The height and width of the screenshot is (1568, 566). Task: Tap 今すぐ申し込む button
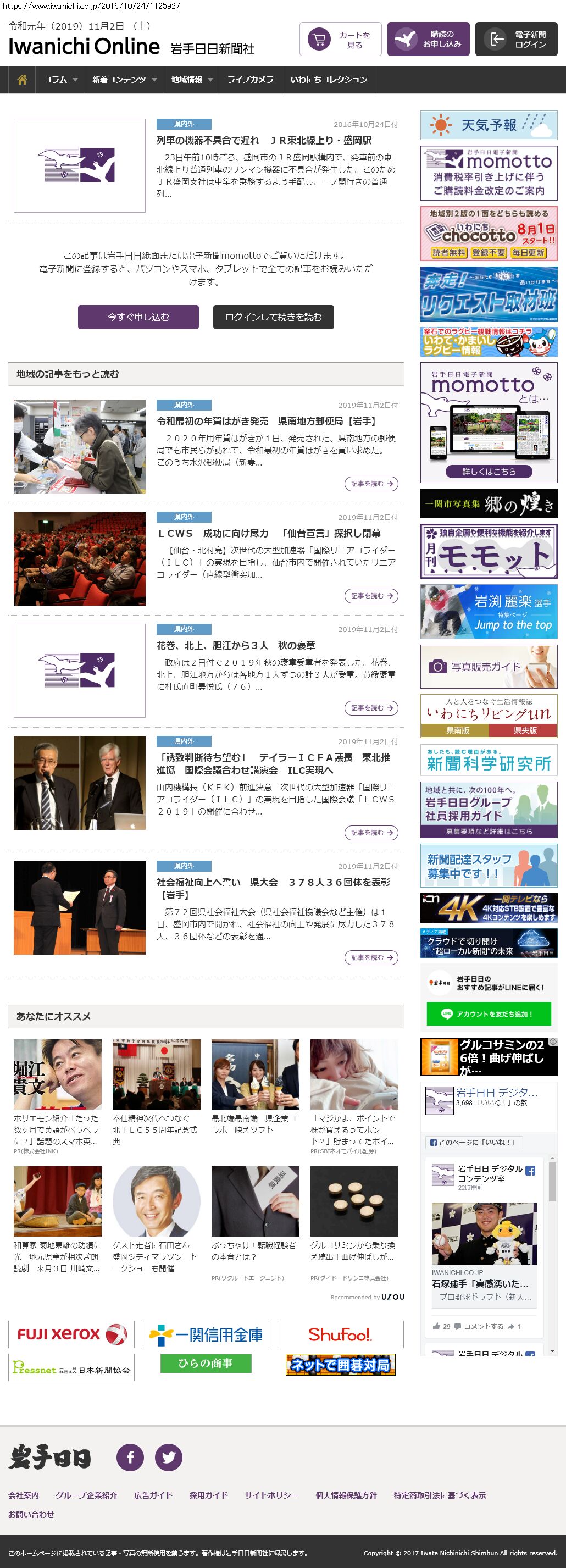click(x=138, y=317)
